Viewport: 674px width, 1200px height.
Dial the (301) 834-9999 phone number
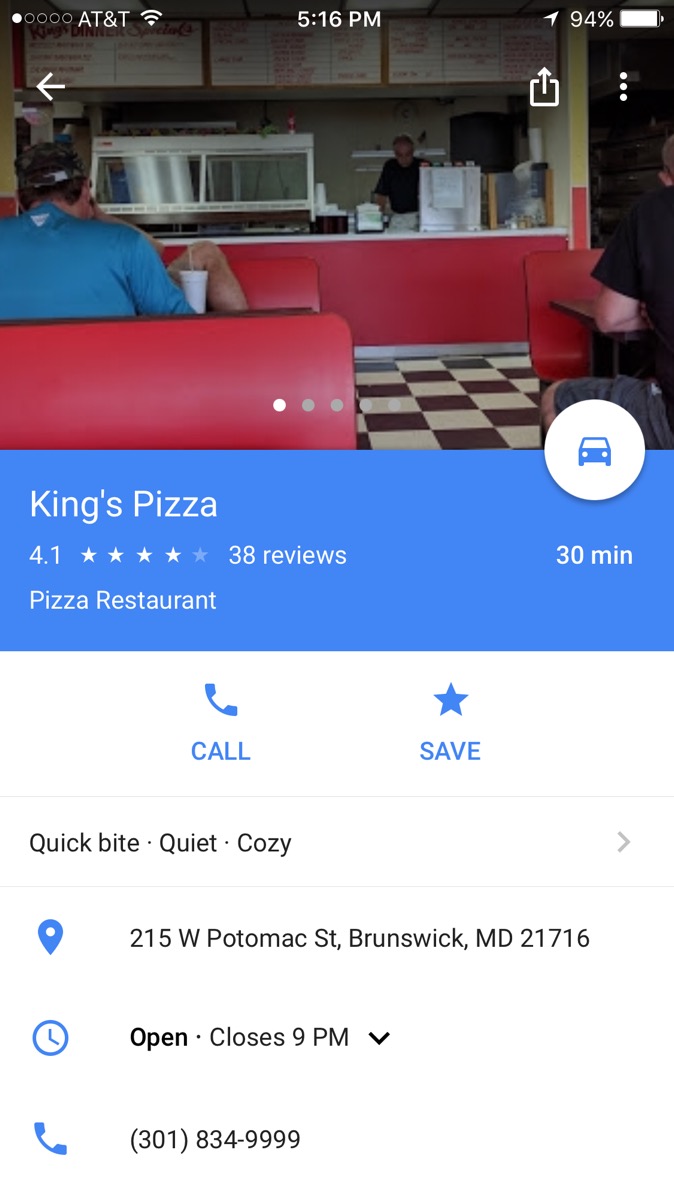pyautogui.click(x=215, y=1139)
